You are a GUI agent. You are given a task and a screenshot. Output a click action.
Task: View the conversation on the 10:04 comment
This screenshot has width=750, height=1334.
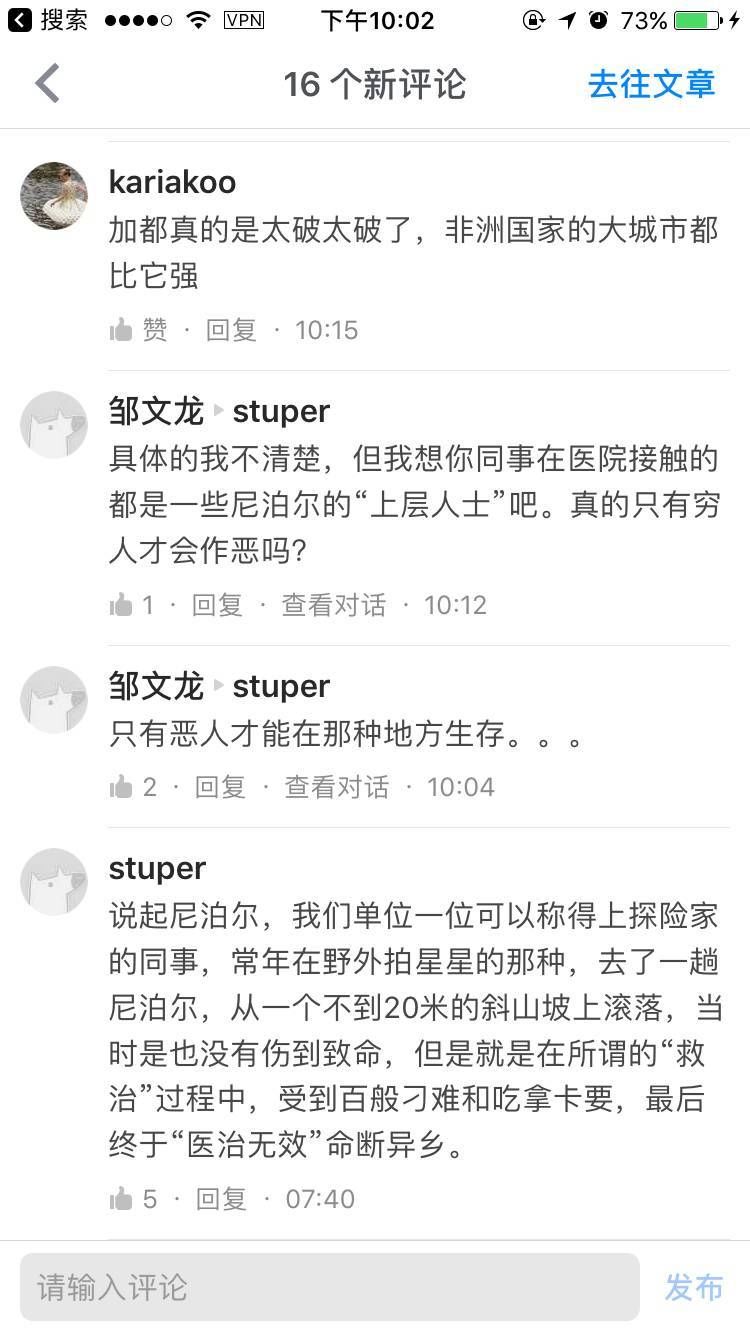(336, 787)
